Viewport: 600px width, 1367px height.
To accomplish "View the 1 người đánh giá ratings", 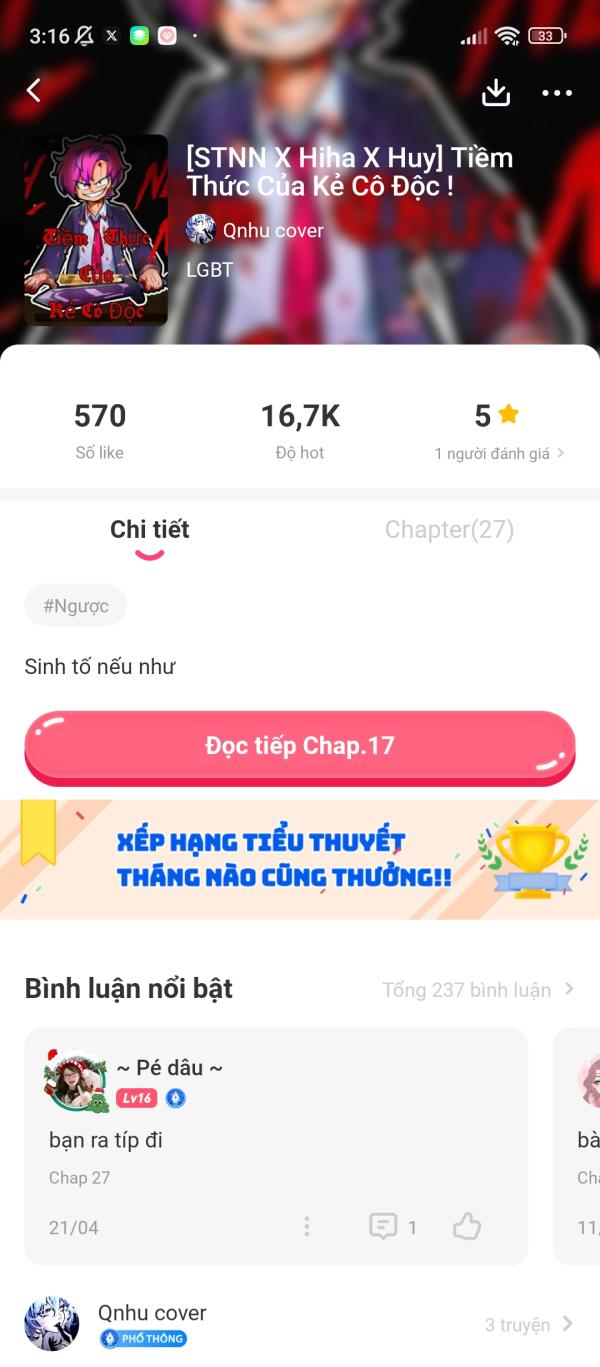I will pos(499,453).
